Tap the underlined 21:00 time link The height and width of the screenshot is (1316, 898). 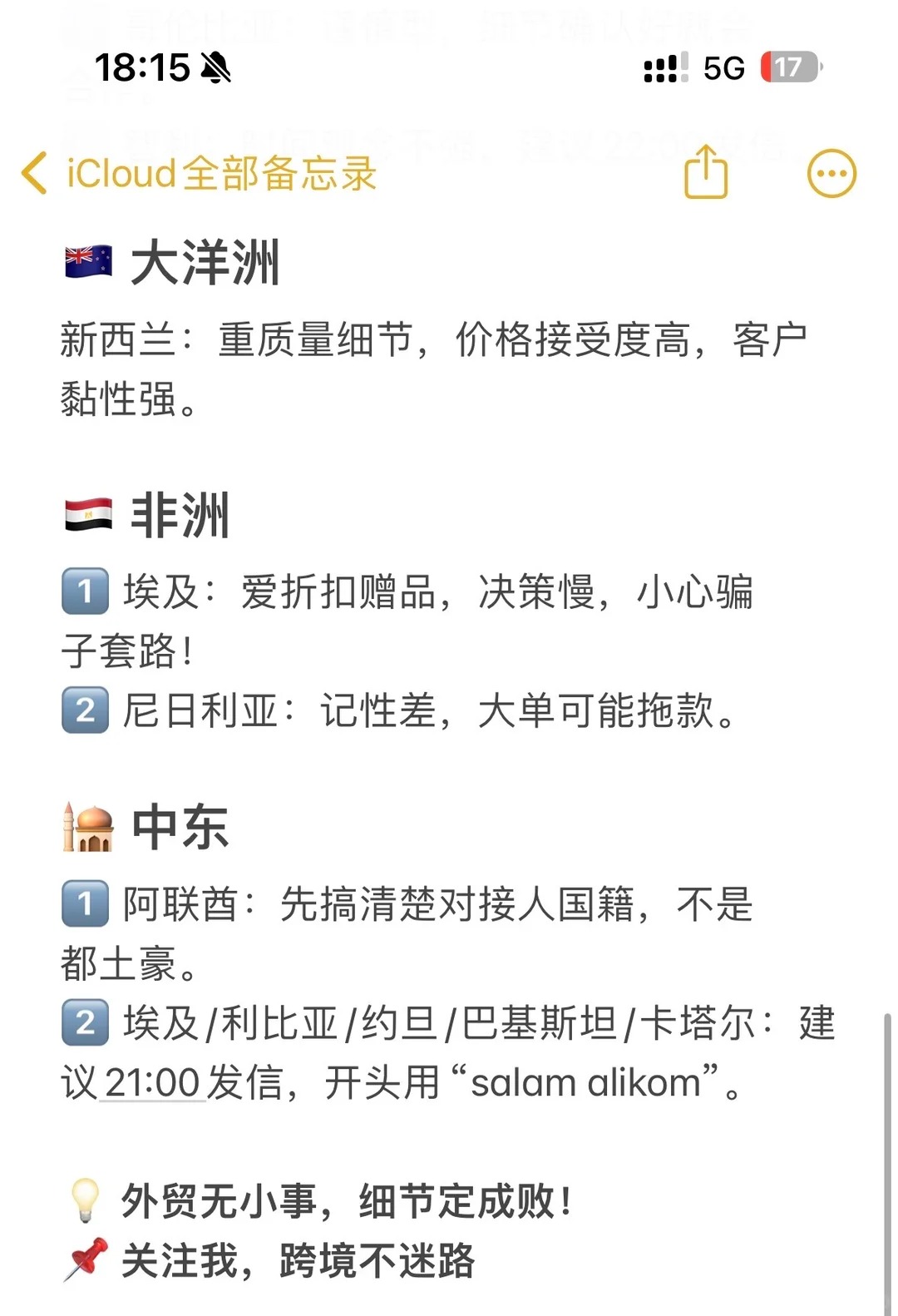pos(152,1083)
